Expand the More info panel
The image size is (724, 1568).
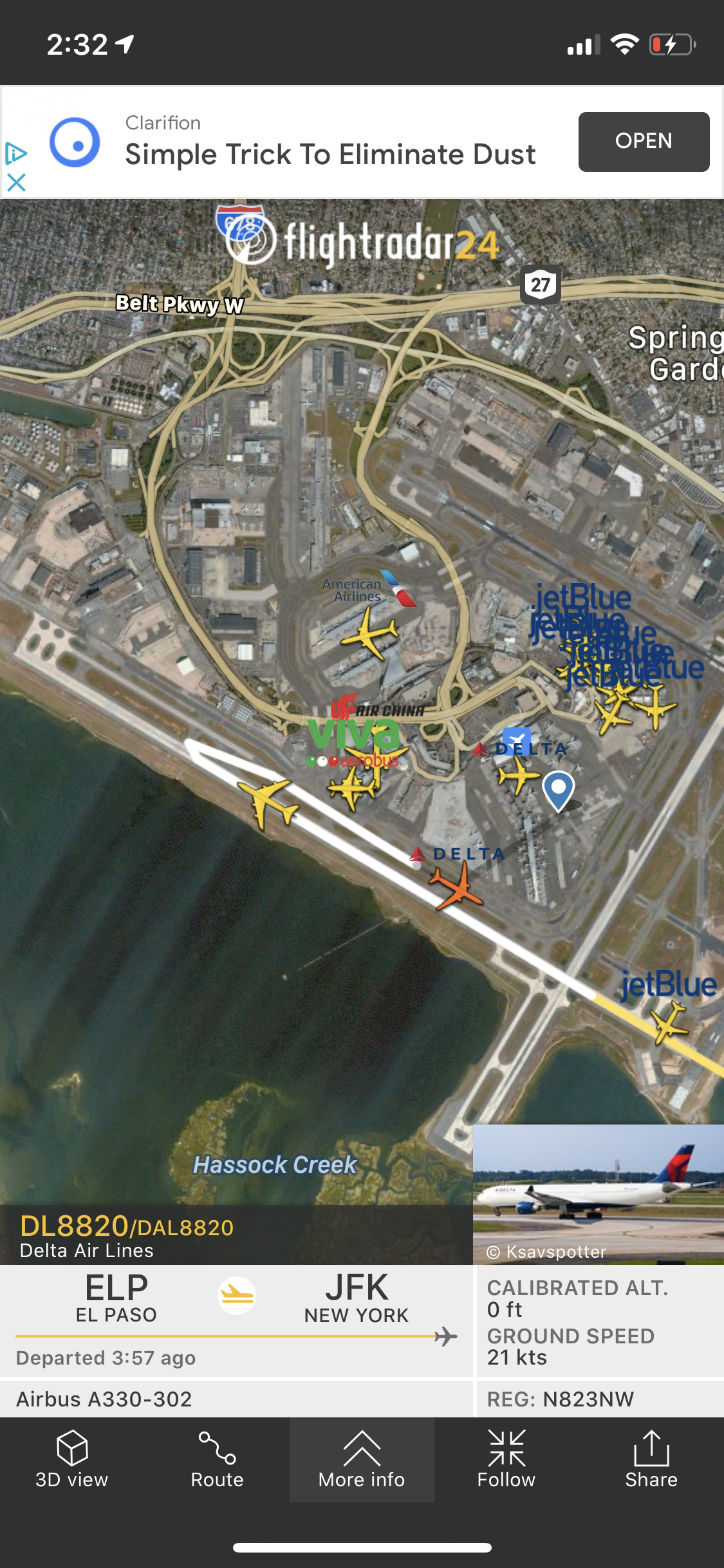(x=362, y=1459)
